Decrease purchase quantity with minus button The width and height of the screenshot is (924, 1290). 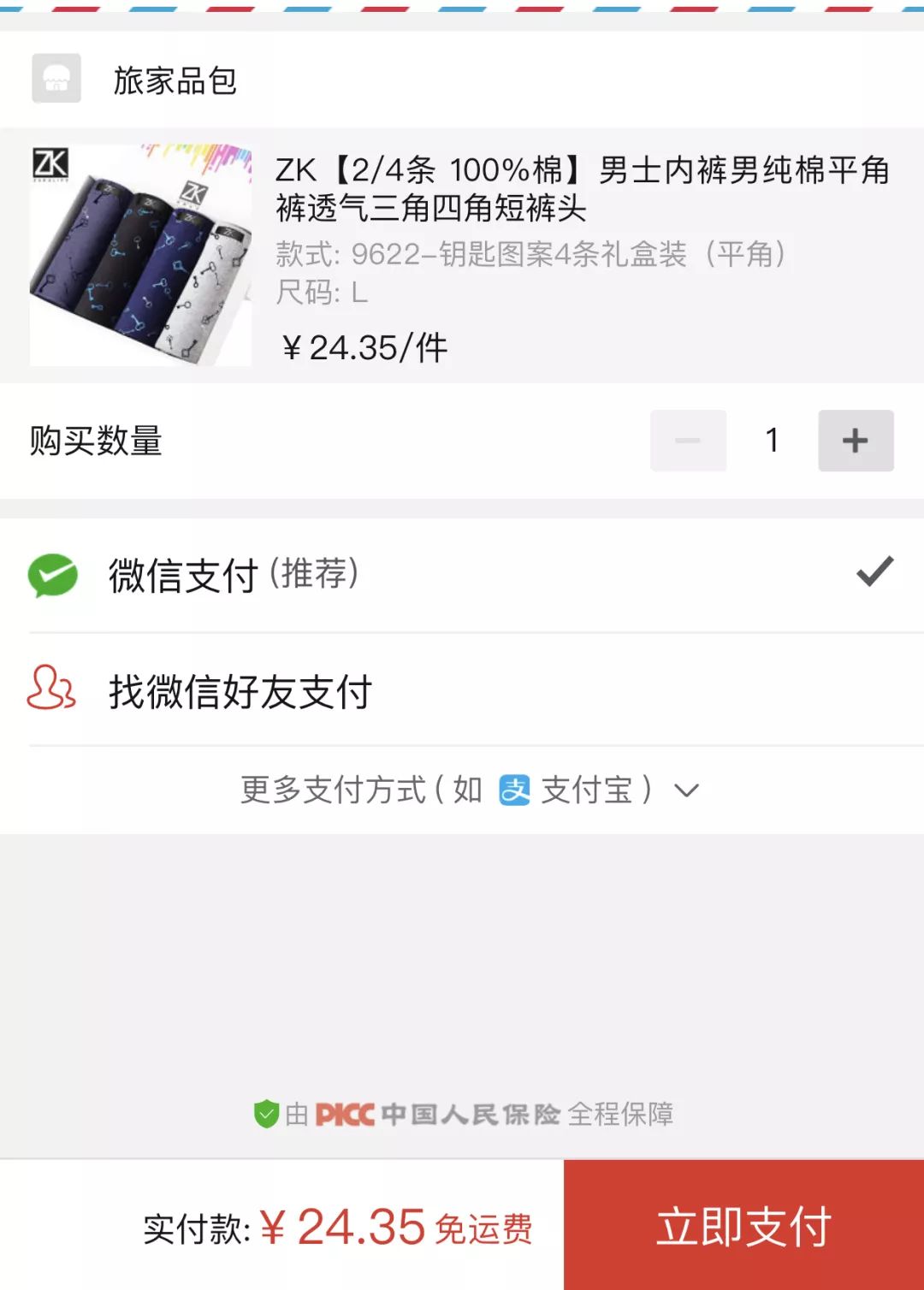tap(688, 441)
